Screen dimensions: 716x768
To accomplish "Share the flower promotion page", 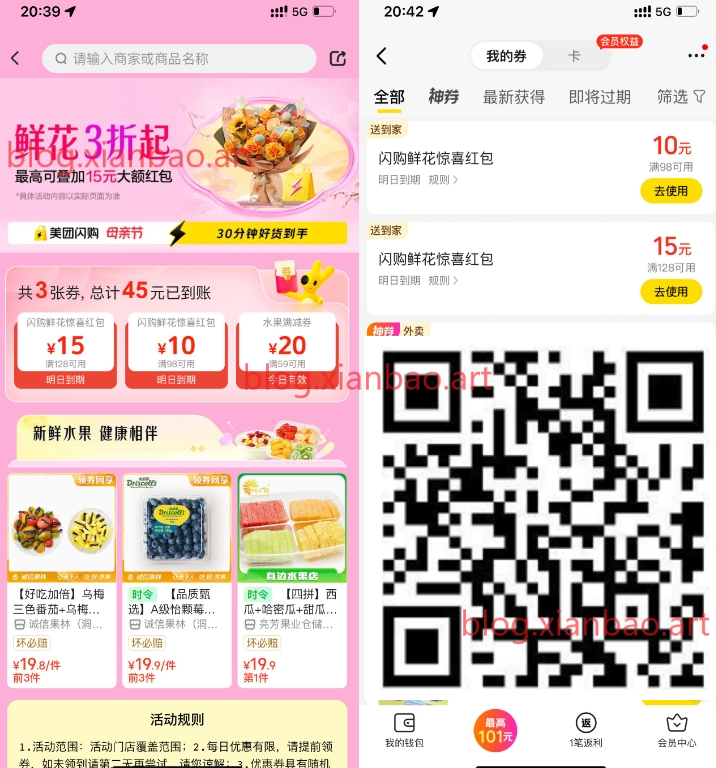I will (338, 59).
